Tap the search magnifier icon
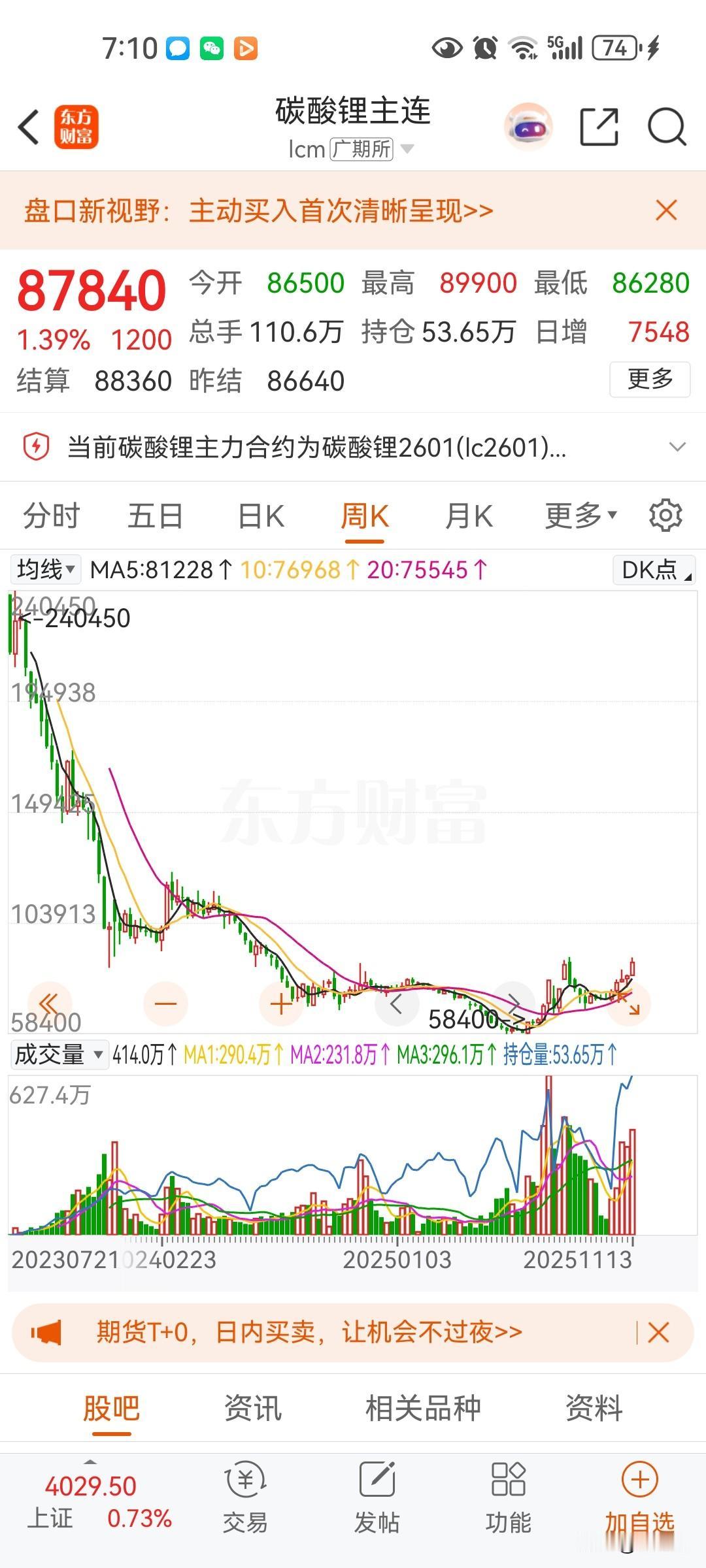Screen dimensions: 706x1568 (665, 126)
